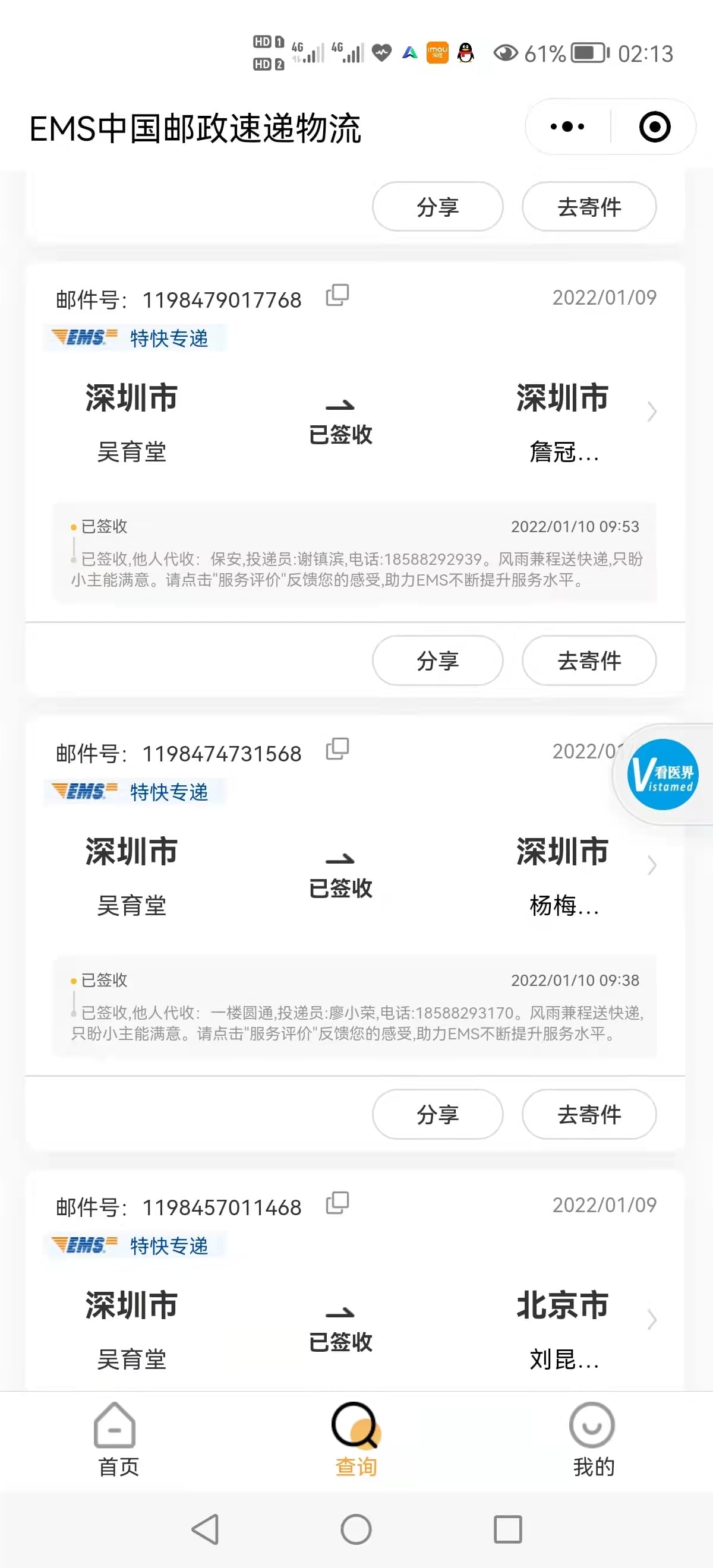Open the recent apps view
The image size is (713, 1568).
tap(507, 1529)
